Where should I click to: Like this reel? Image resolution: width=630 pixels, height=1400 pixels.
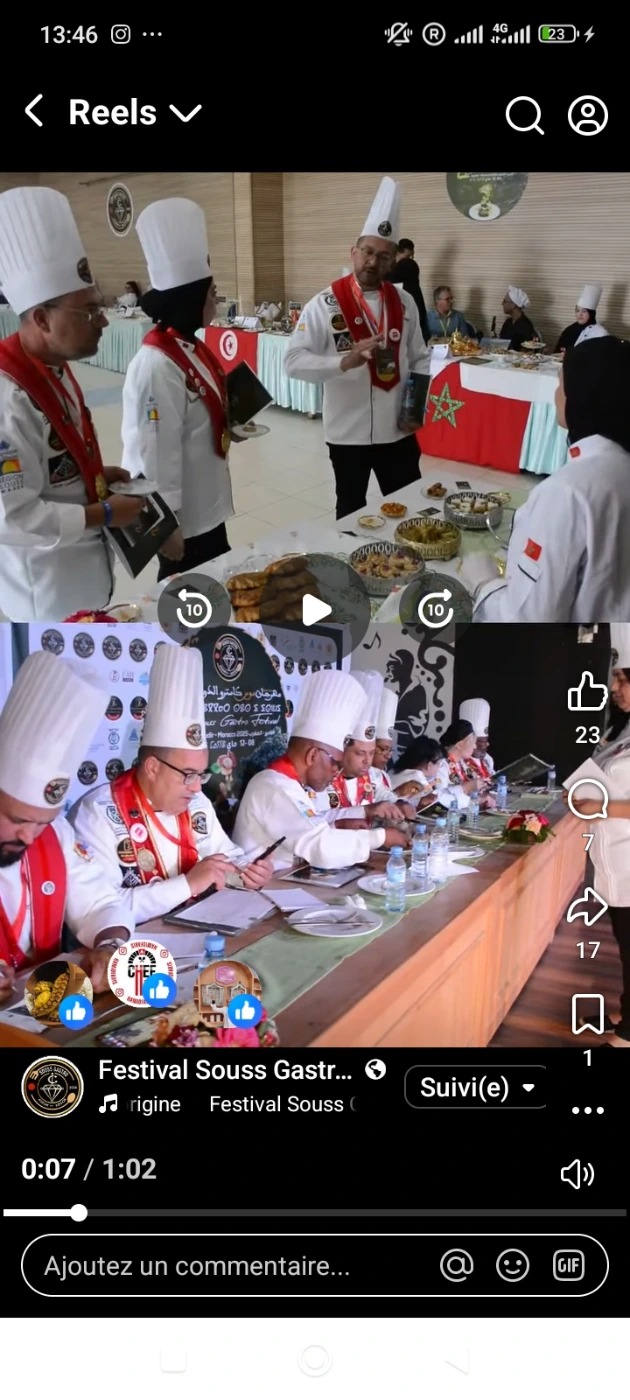pos(588,692)
